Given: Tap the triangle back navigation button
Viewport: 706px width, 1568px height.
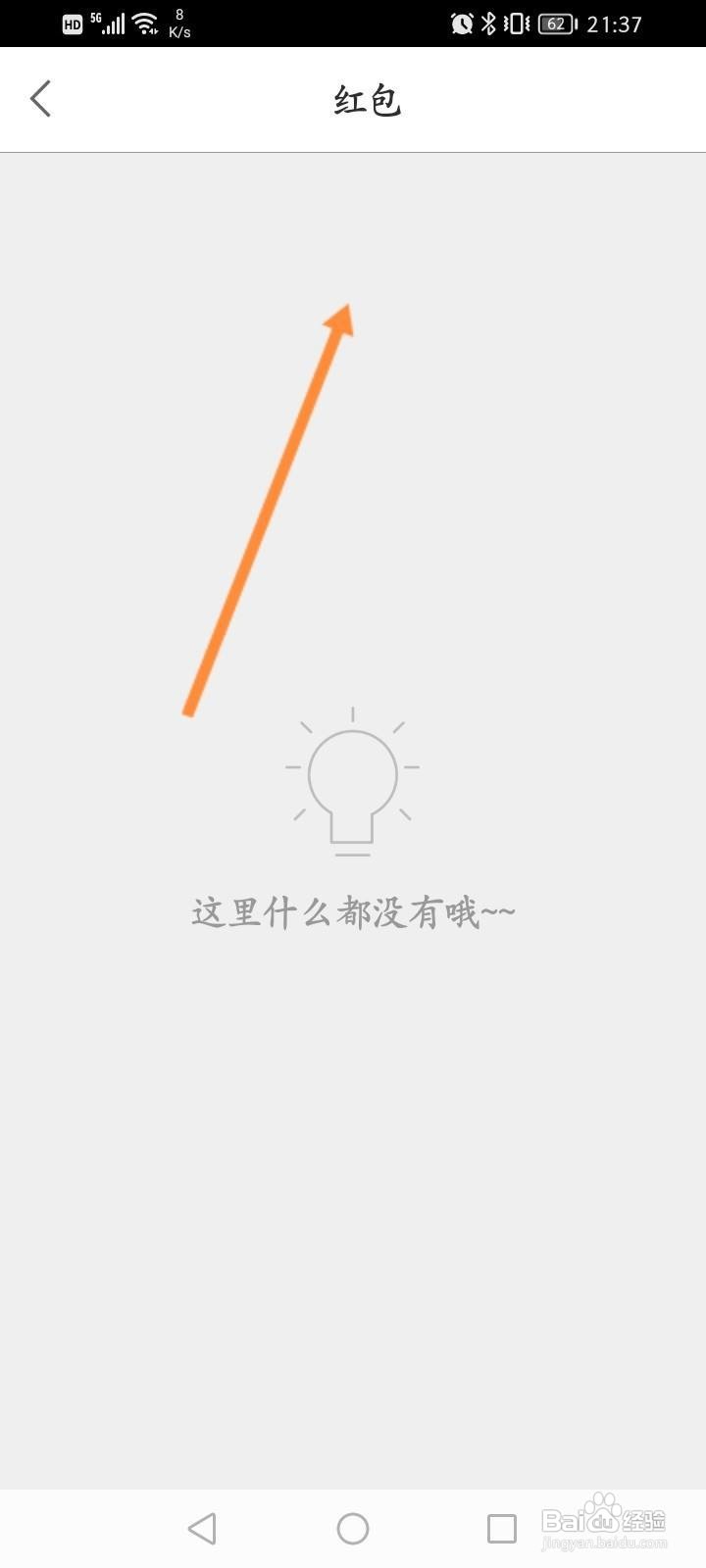Looking at the screenshot, I should tap(203, 1527).
